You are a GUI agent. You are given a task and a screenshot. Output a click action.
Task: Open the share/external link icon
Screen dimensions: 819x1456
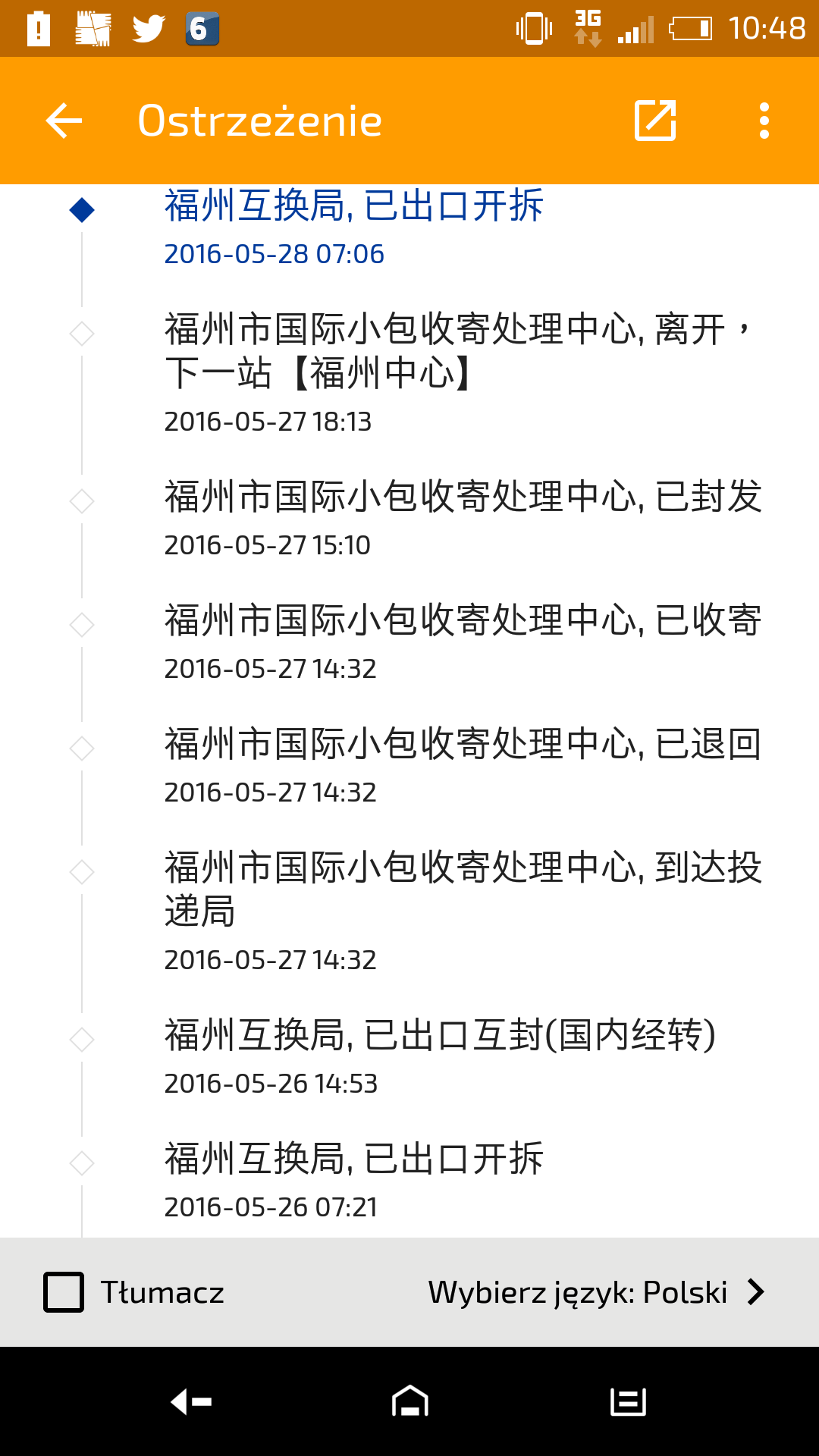click(655, 121)
